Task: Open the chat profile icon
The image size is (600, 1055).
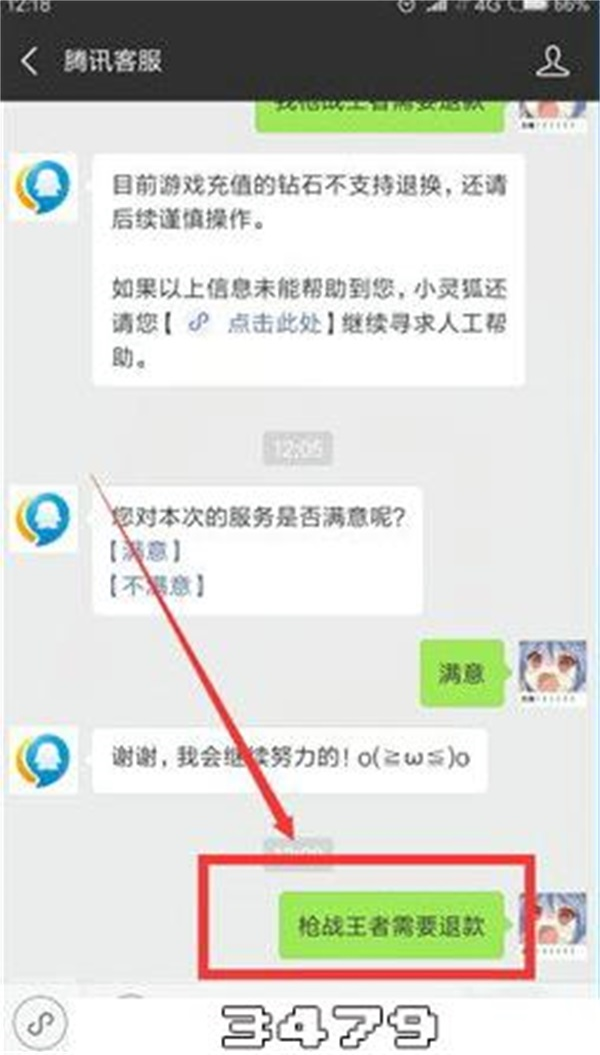Action: [552, 62]
